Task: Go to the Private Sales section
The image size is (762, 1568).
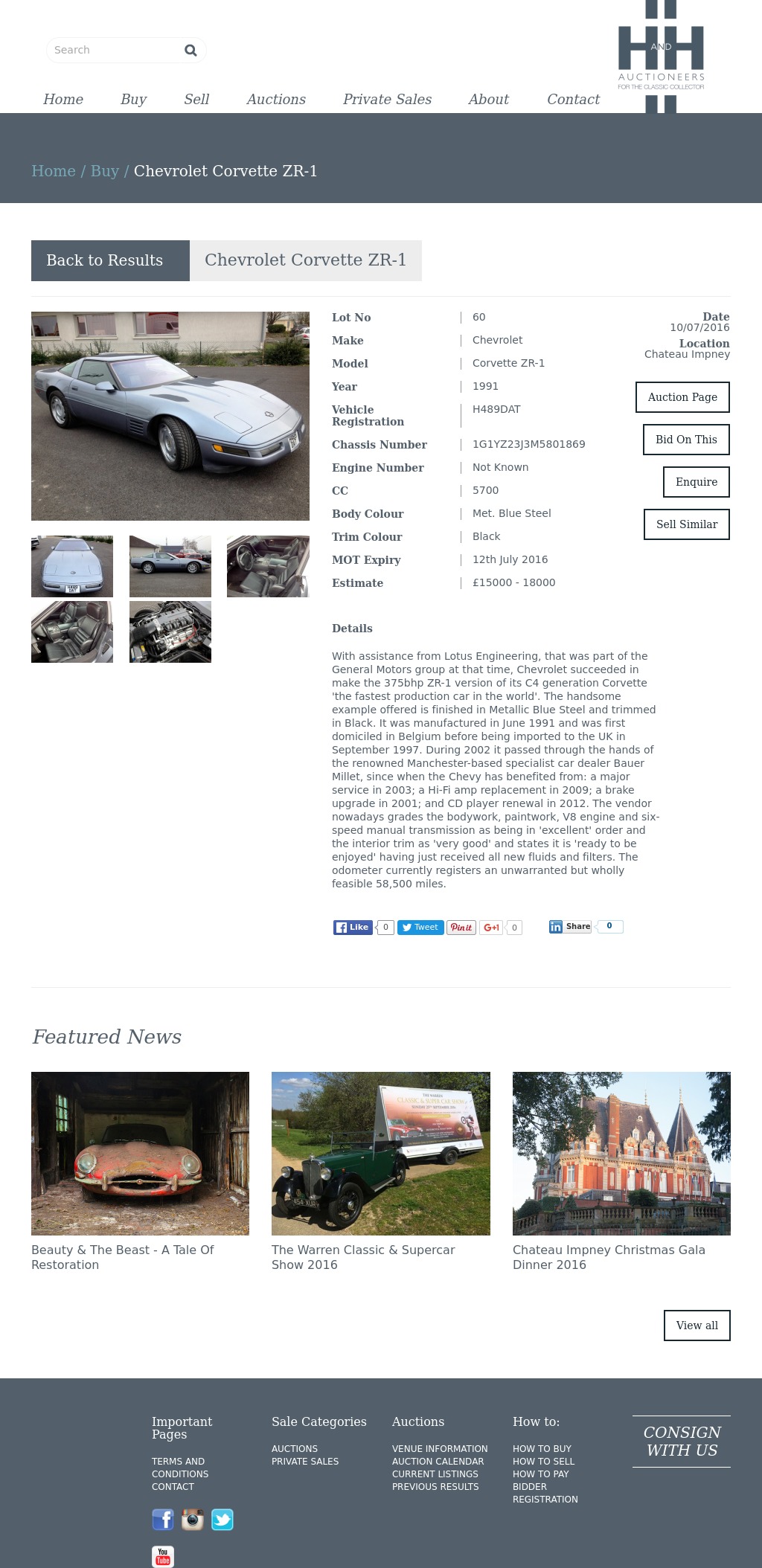Action: tap(387, 99)
